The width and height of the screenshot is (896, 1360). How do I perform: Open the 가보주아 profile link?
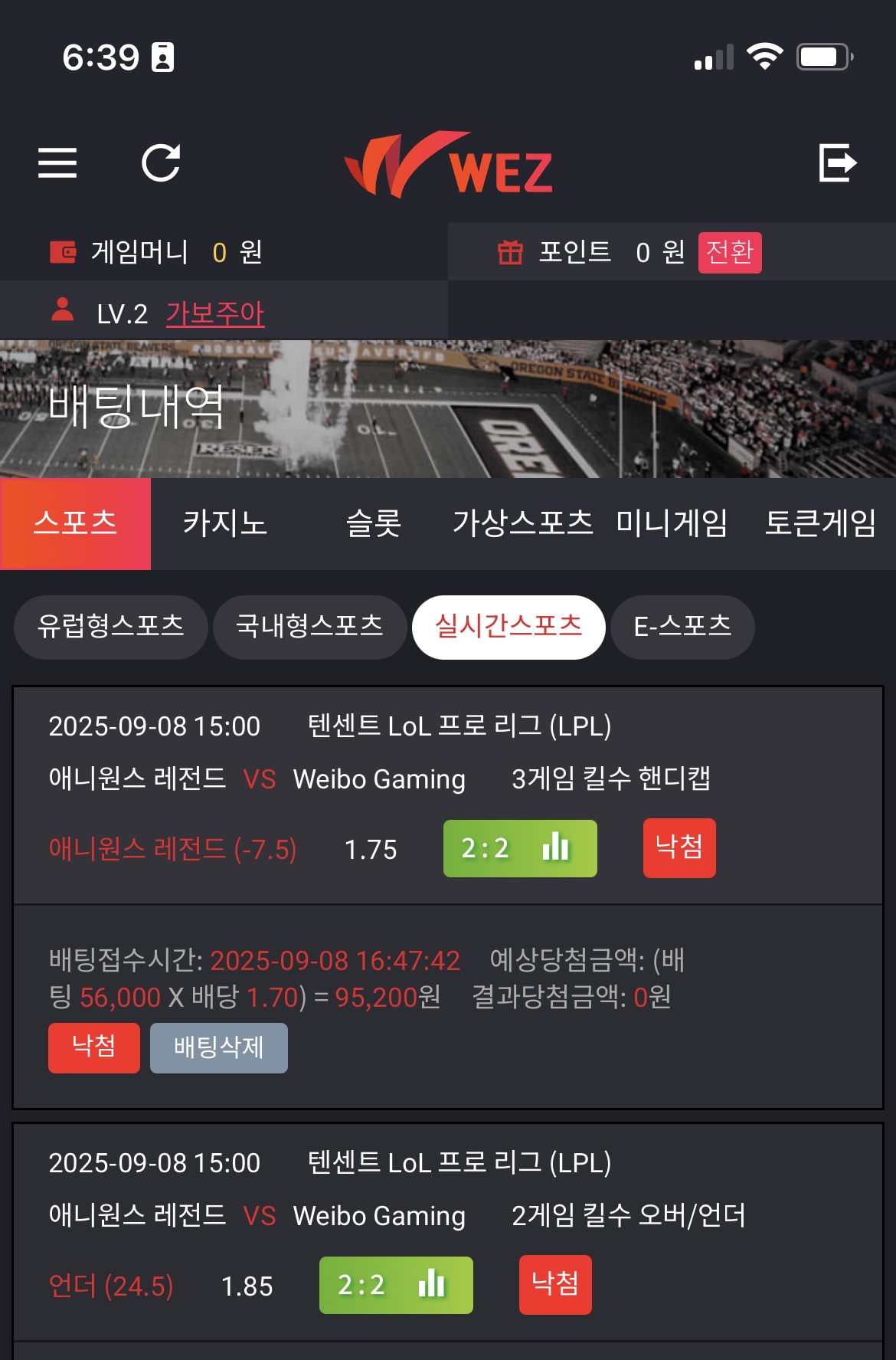(215, 313)
